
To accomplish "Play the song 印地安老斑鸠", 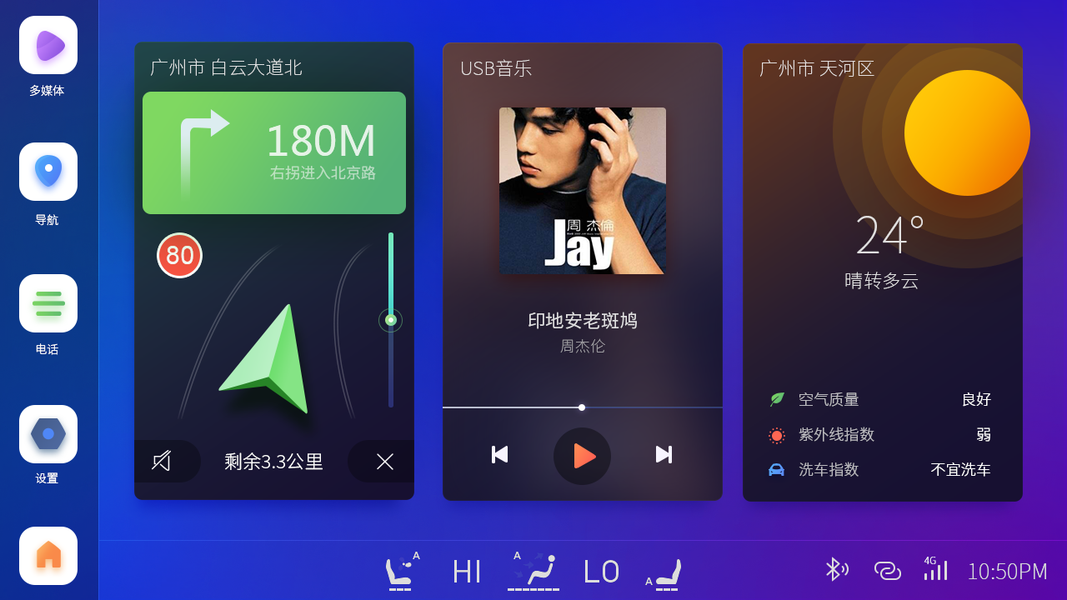I will [582, 456].
